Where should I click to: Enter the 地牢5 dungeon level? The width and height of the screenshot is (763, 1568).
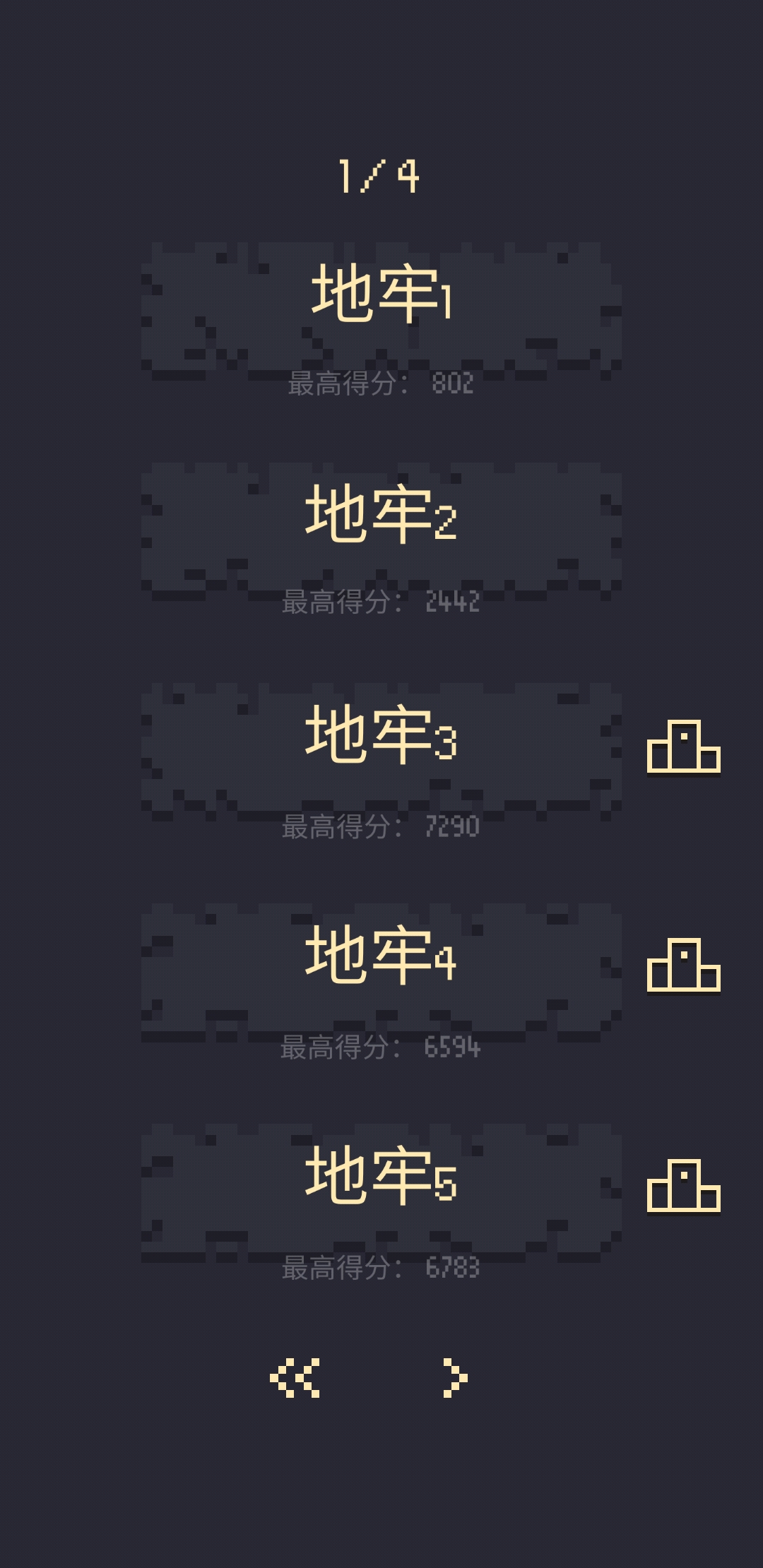pyautogui.click(x=381, y=1187)
